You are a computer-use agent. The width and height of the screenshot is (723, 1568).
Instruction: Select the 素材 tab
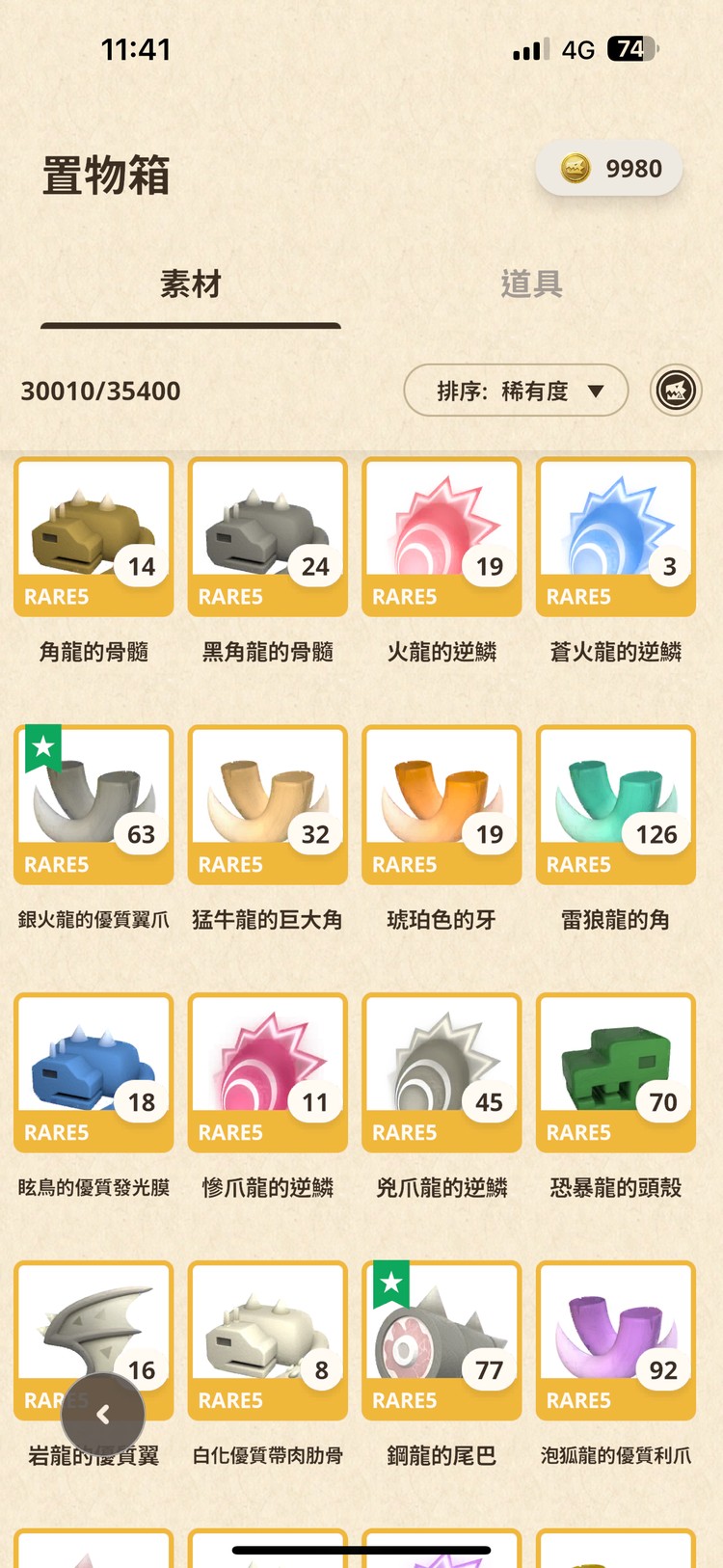(191, 284)
